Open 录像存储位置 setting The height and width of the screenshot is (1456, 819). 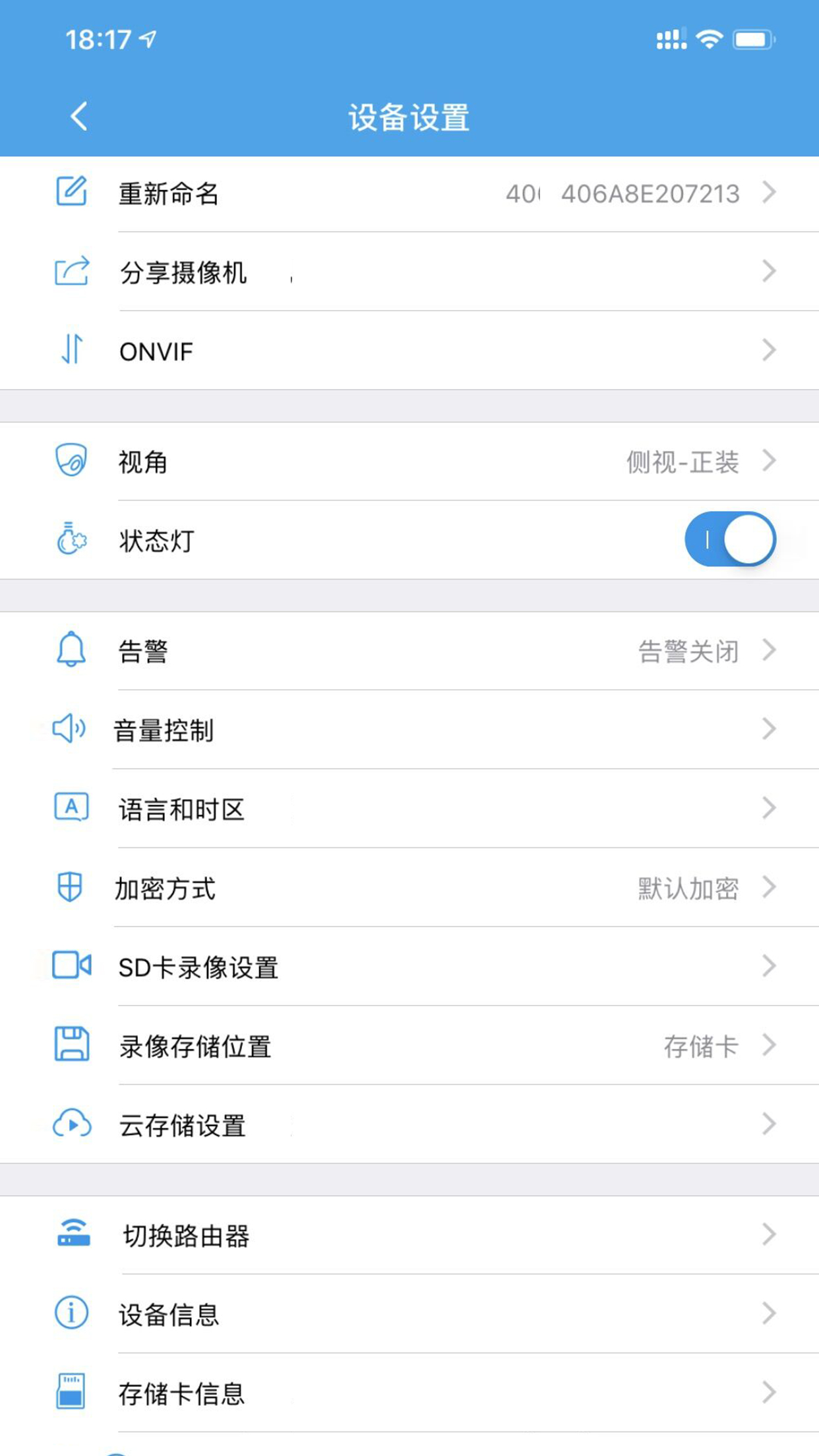[x=409, y=1046]
